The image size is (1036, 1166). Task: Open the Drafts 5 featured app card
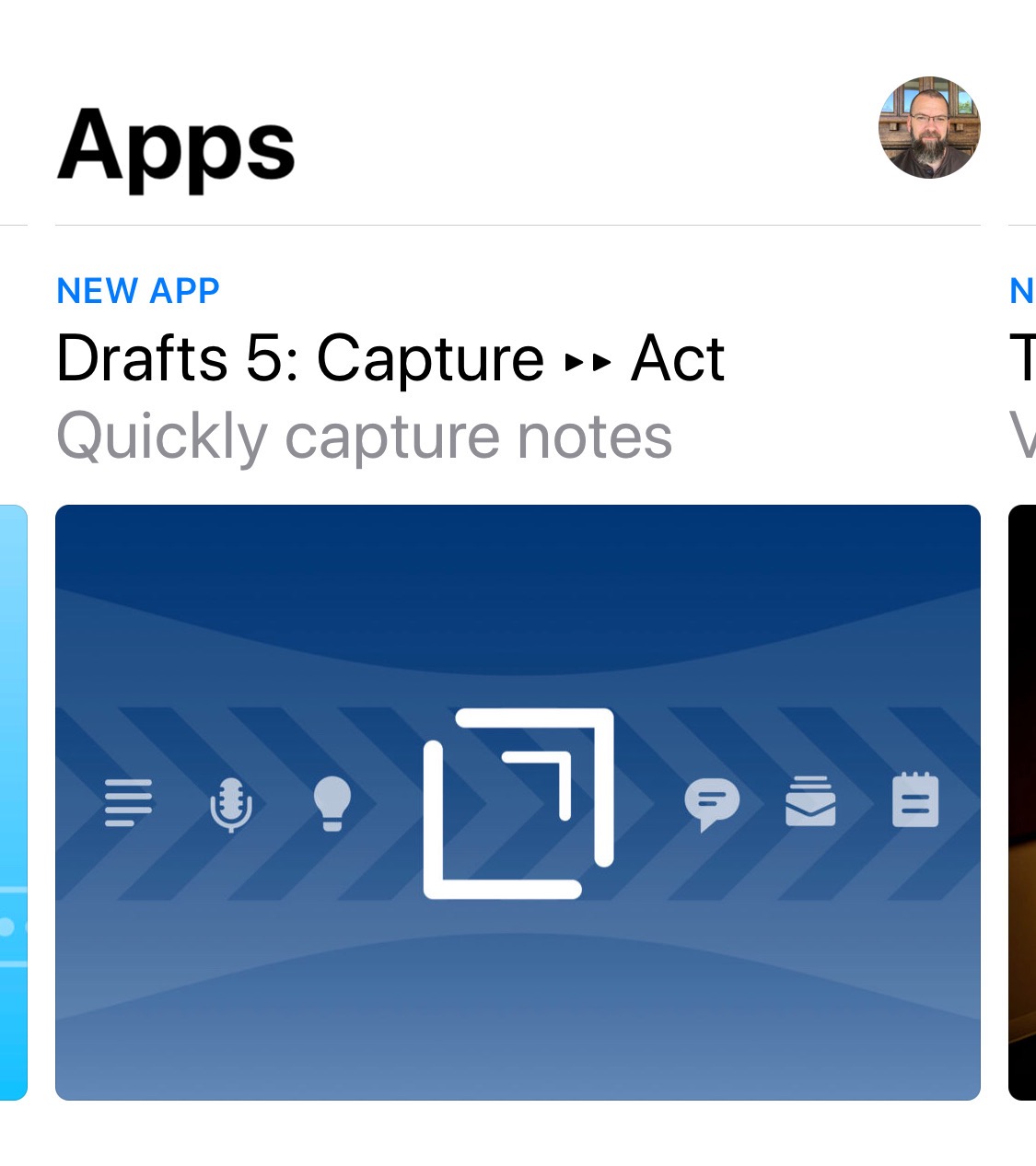click(518, 801)
